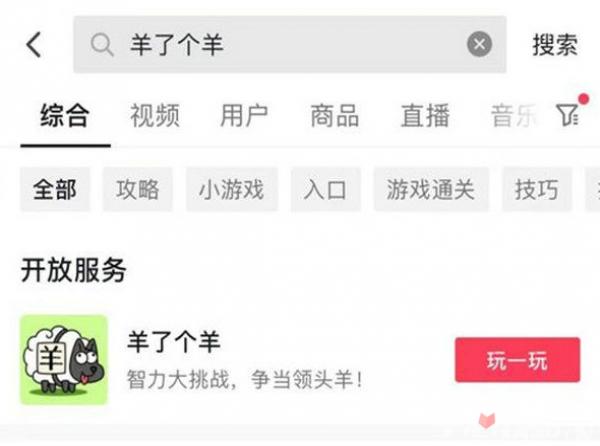Clear the search text
The height and width of the screenshot is (446, 600).
point(480,45)
